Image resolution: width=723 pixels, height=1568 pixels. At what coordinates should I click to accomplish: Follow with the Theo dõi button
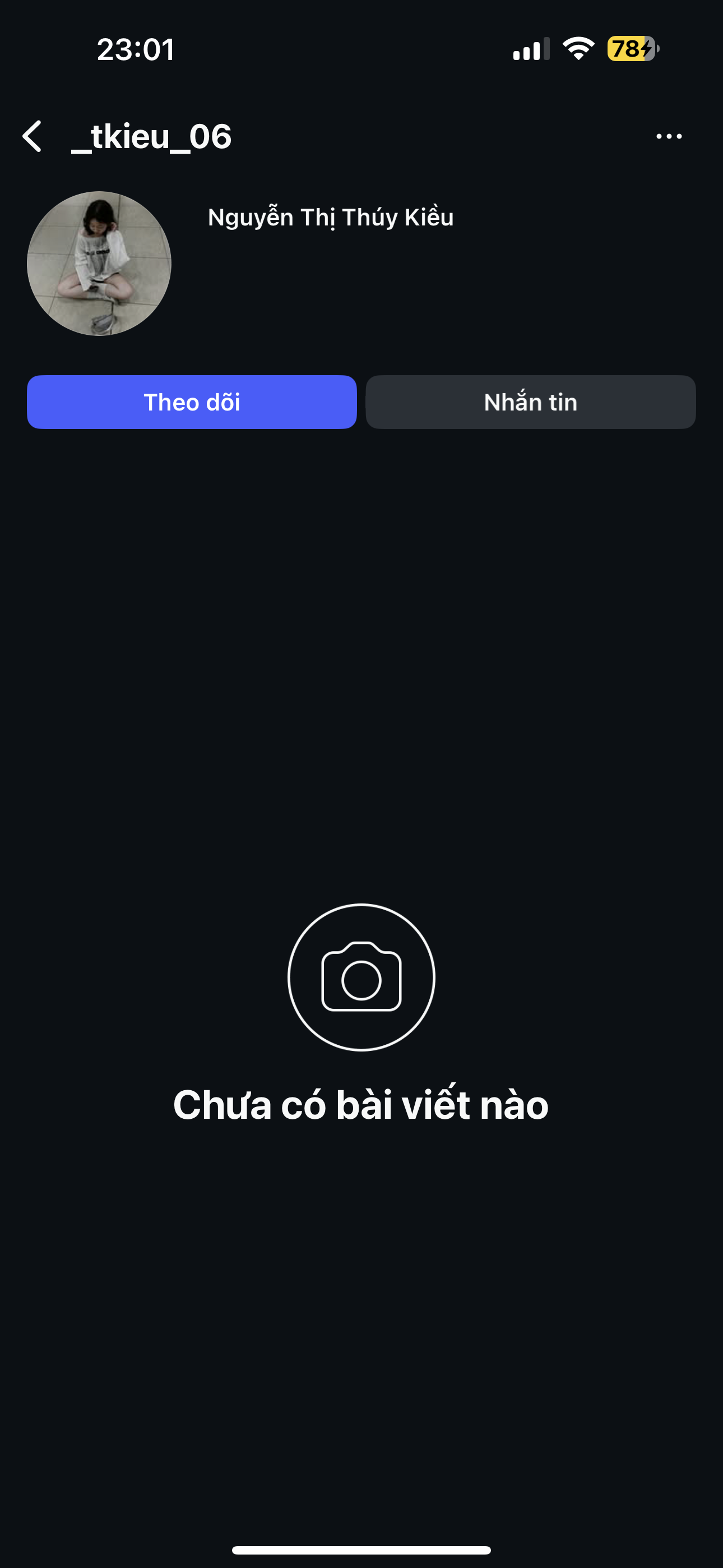click(x=192, y=402)
